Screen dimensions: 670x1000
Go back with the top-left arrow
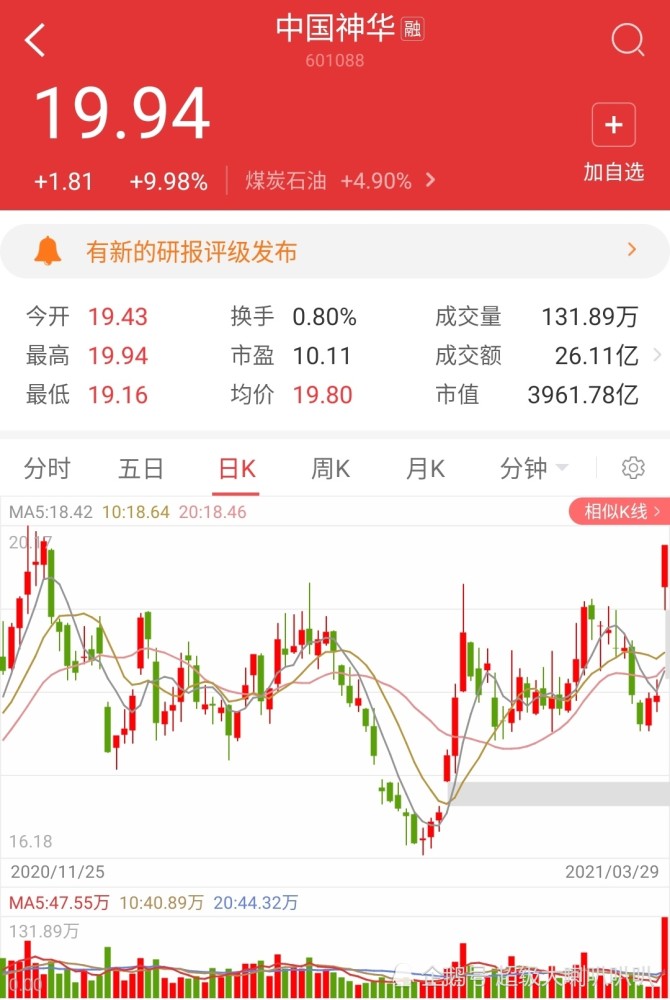(x=36, y=41)
